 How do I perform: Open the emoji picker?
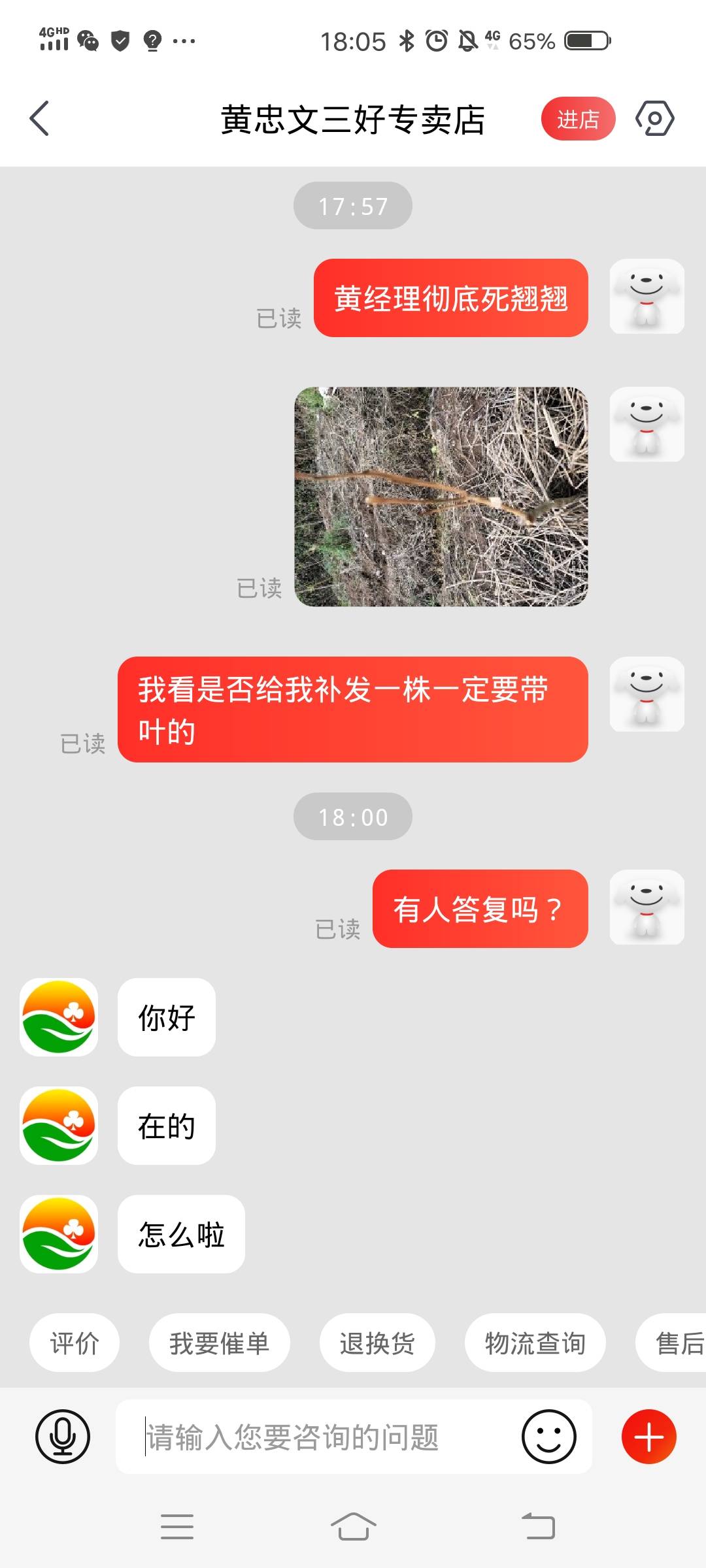coord(548,1437)
